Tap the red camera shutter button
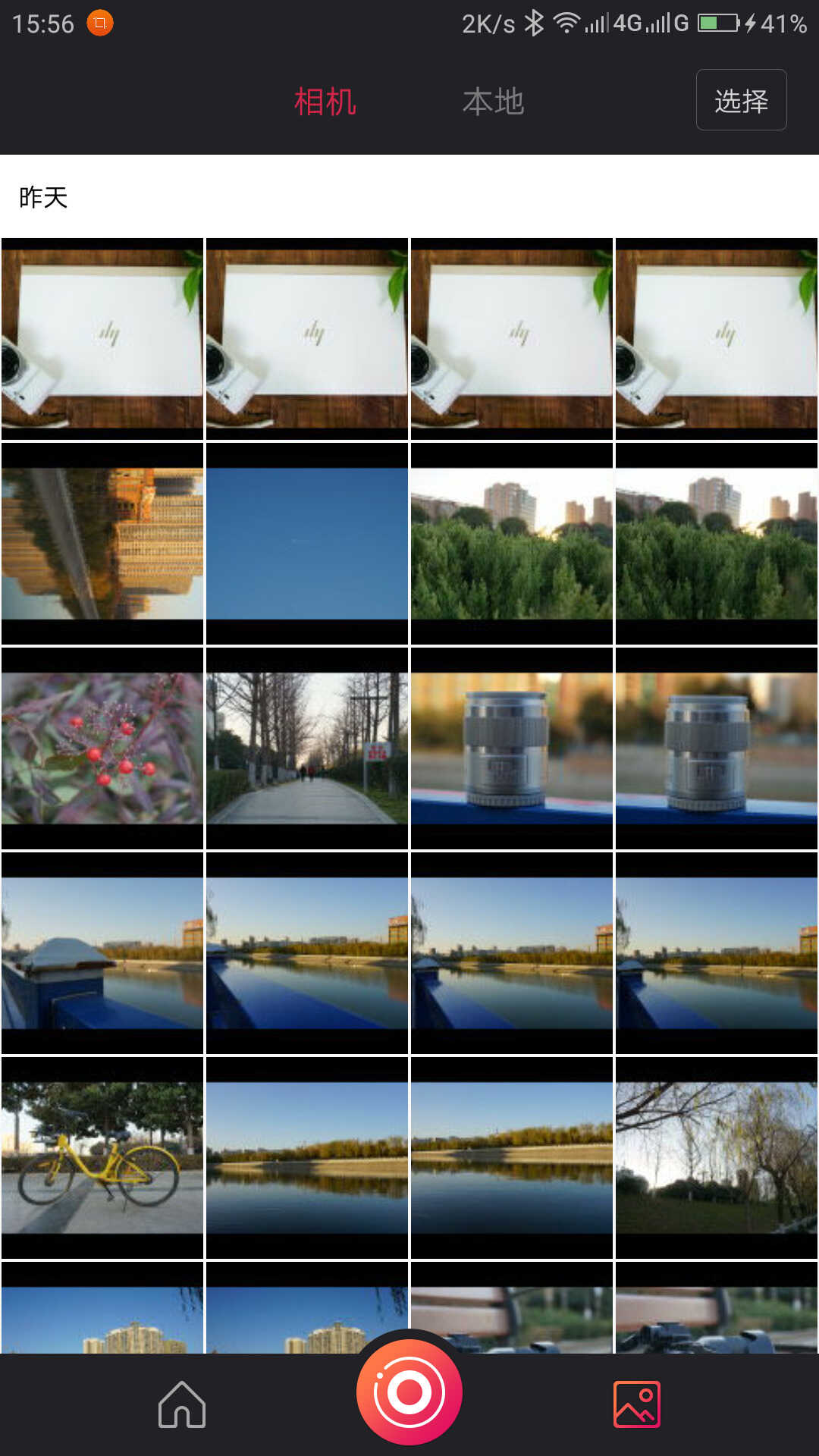819x1456 pixels. (409, 1392)
